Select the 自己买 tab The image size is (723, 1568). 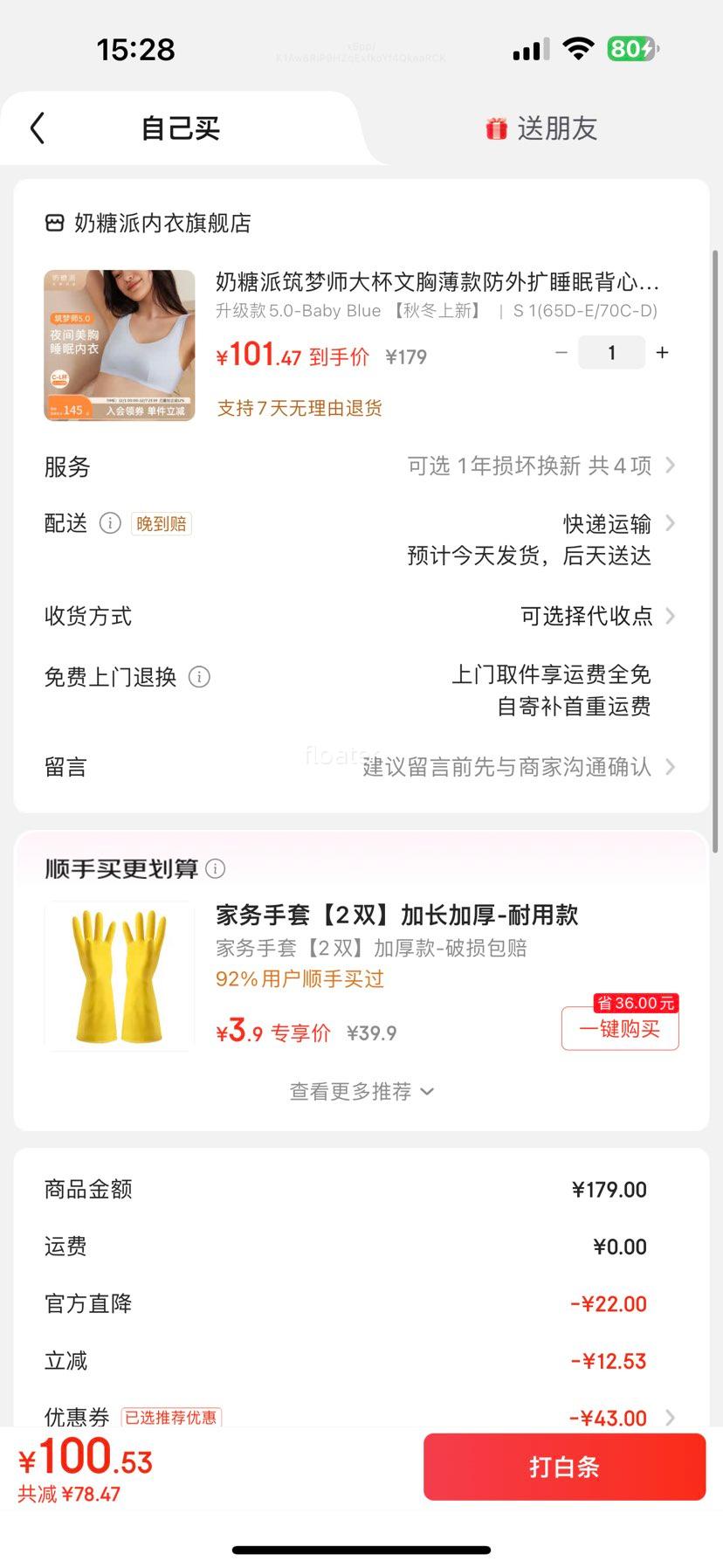click(181, 128)
